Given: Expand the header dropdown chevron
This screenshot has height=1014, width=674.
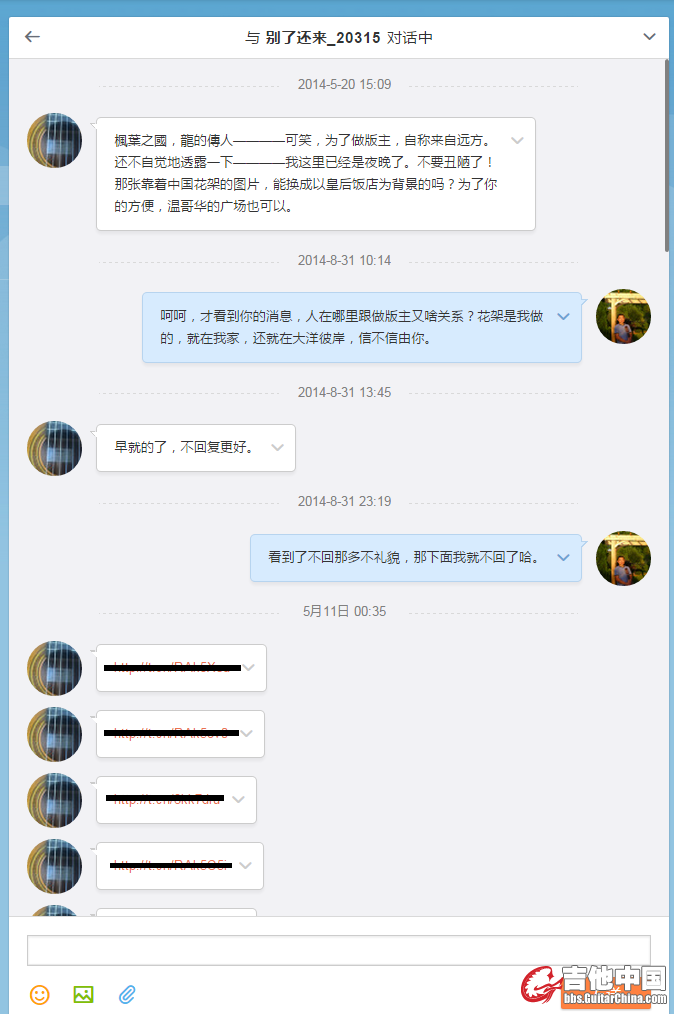Looking at the screenshot, I should [649, 37].
